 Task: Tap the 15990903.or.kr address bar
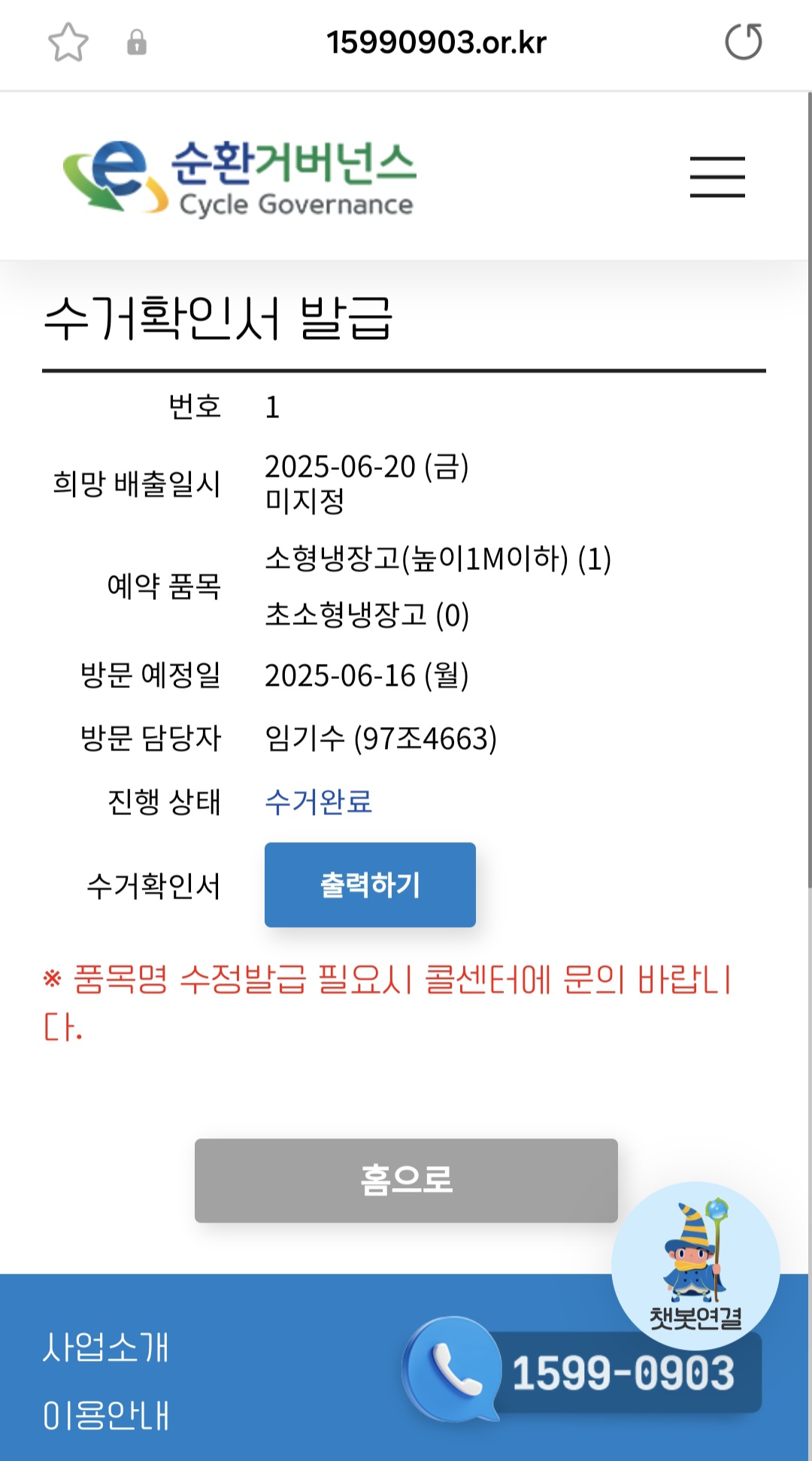point(436,43)
